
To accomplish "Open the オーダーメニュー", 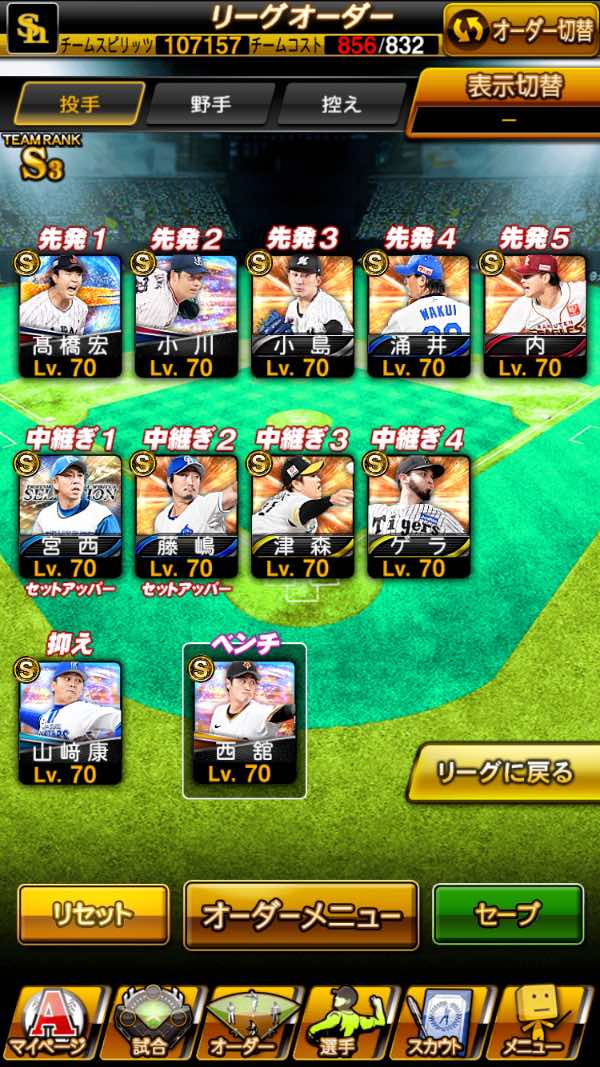I will [301, 914].
